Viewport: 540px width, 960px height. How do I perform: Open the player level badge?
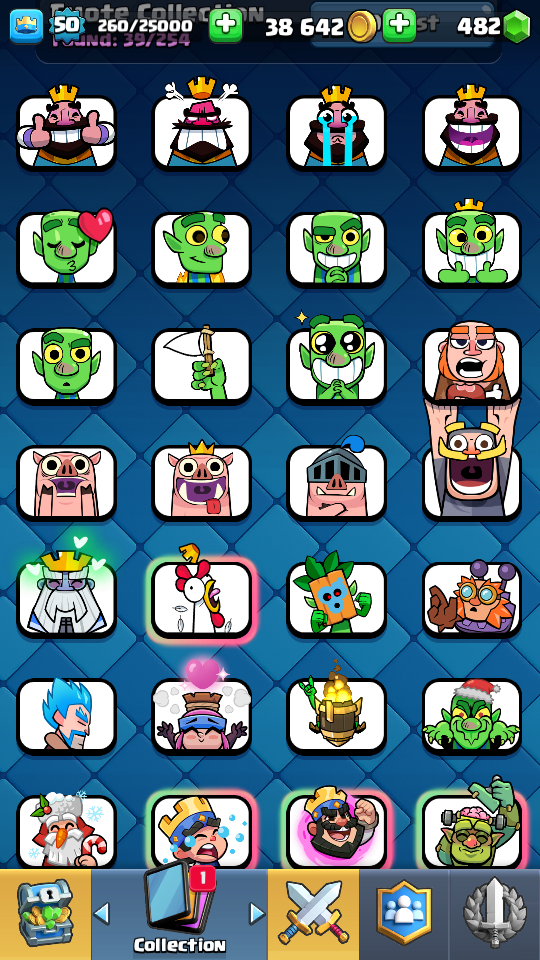point(67,26)
